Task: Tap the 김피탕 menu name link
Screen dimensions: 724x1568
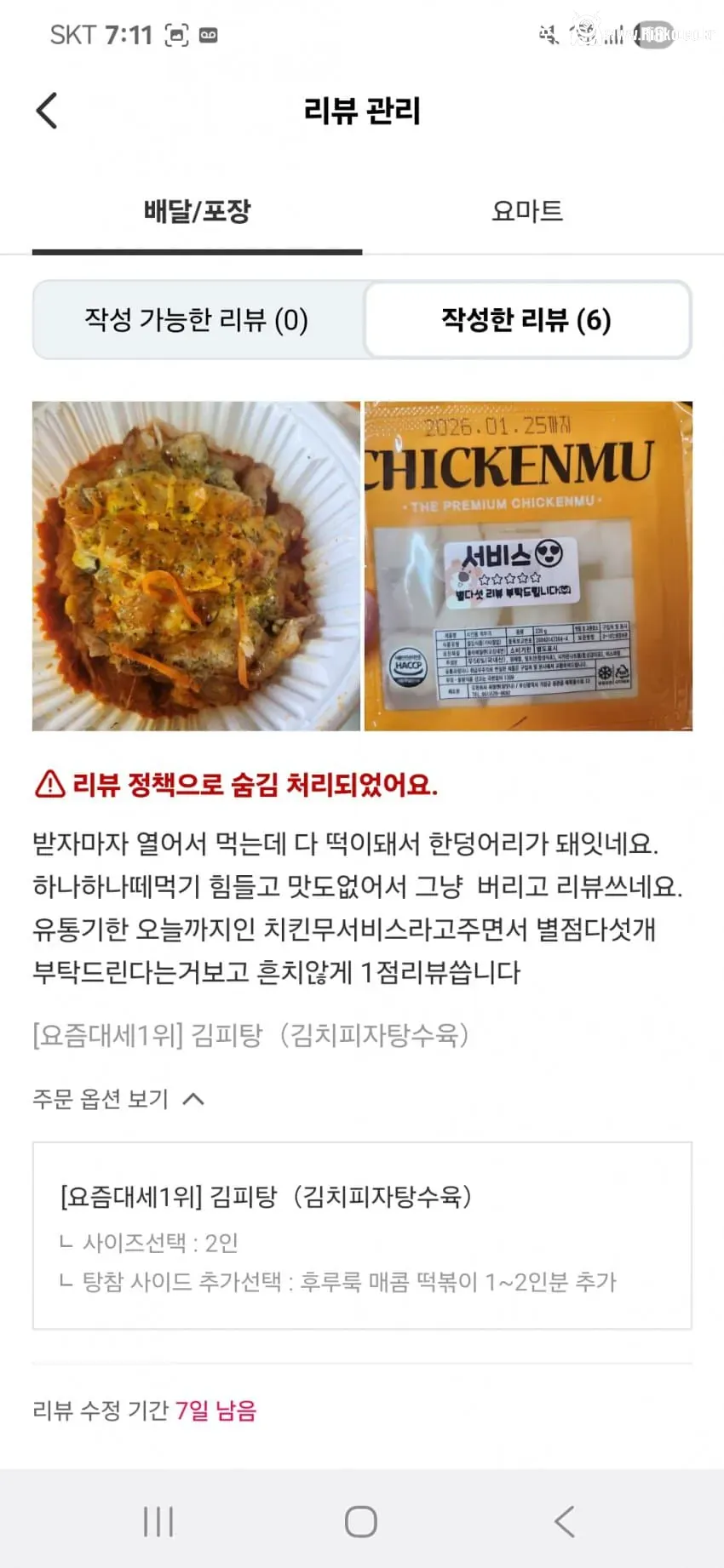Action: click(x=254, y=1035)
